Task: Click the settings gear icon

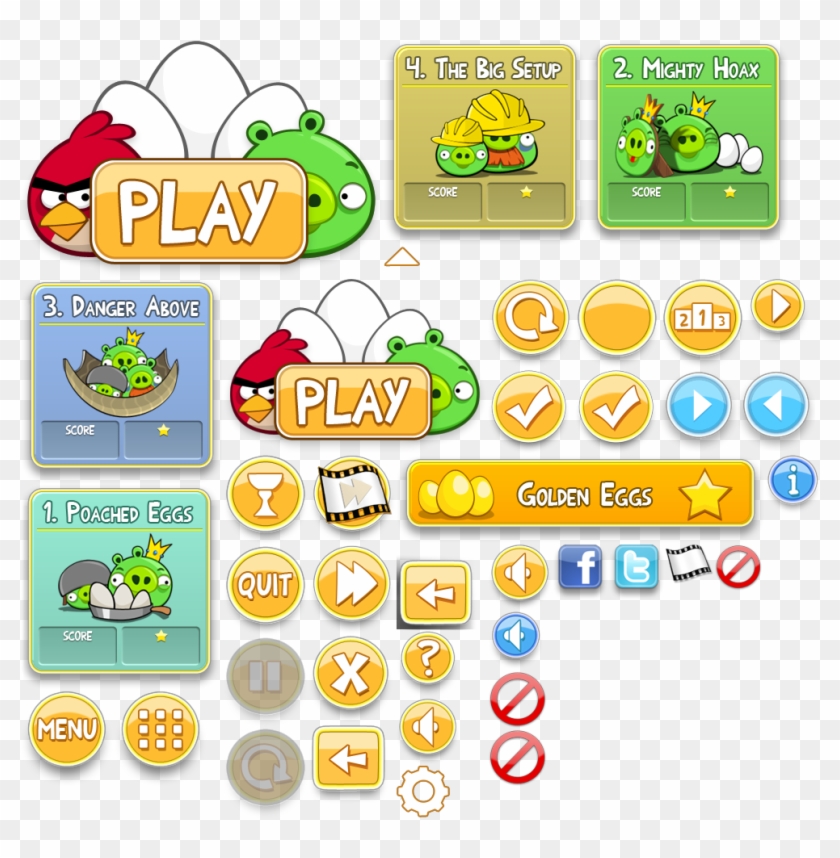Action: point(421,790)
